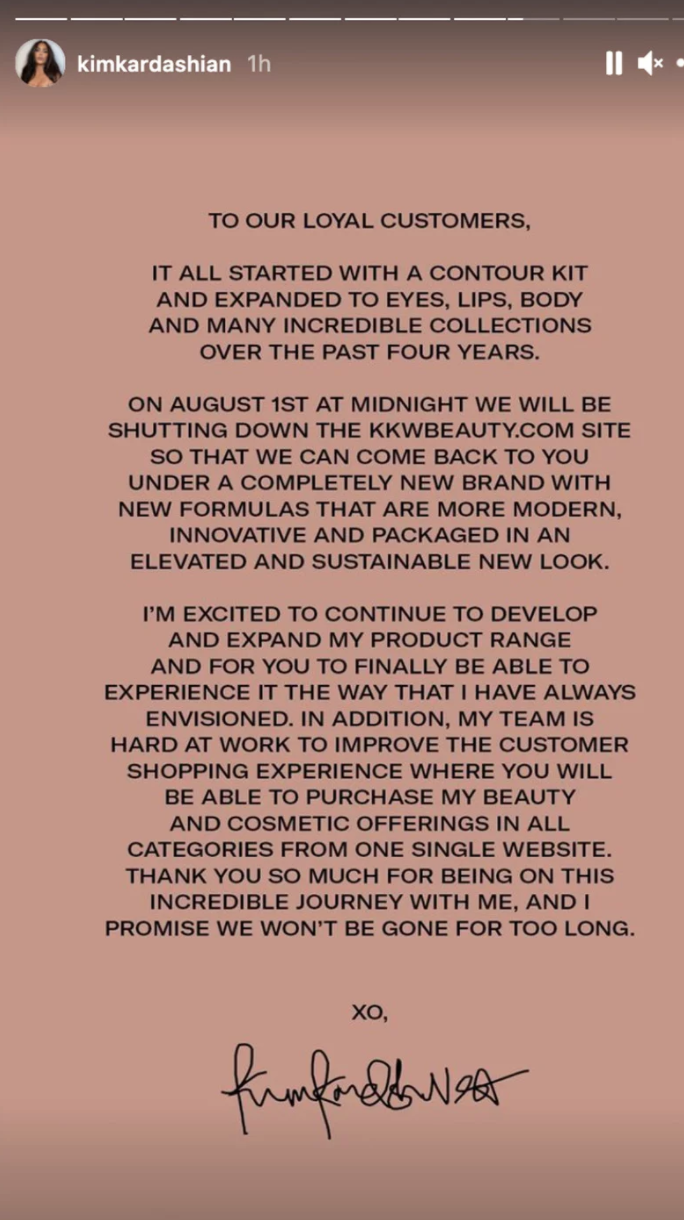This screenshot has height=1220, width=684.
Task: Open the kimkardashian username link
Action: pyautogui.click(x=153, y=64)
